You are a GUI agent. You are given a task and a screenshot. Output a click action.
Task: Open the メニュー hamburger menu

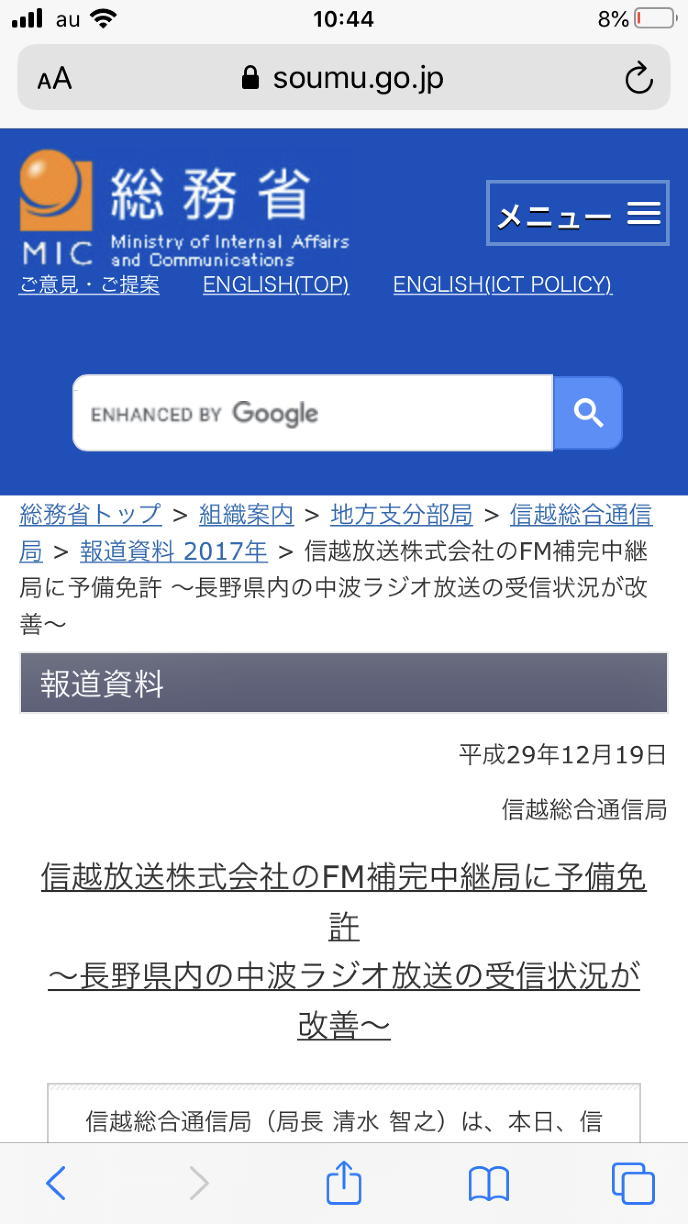(x=577, y=213)
